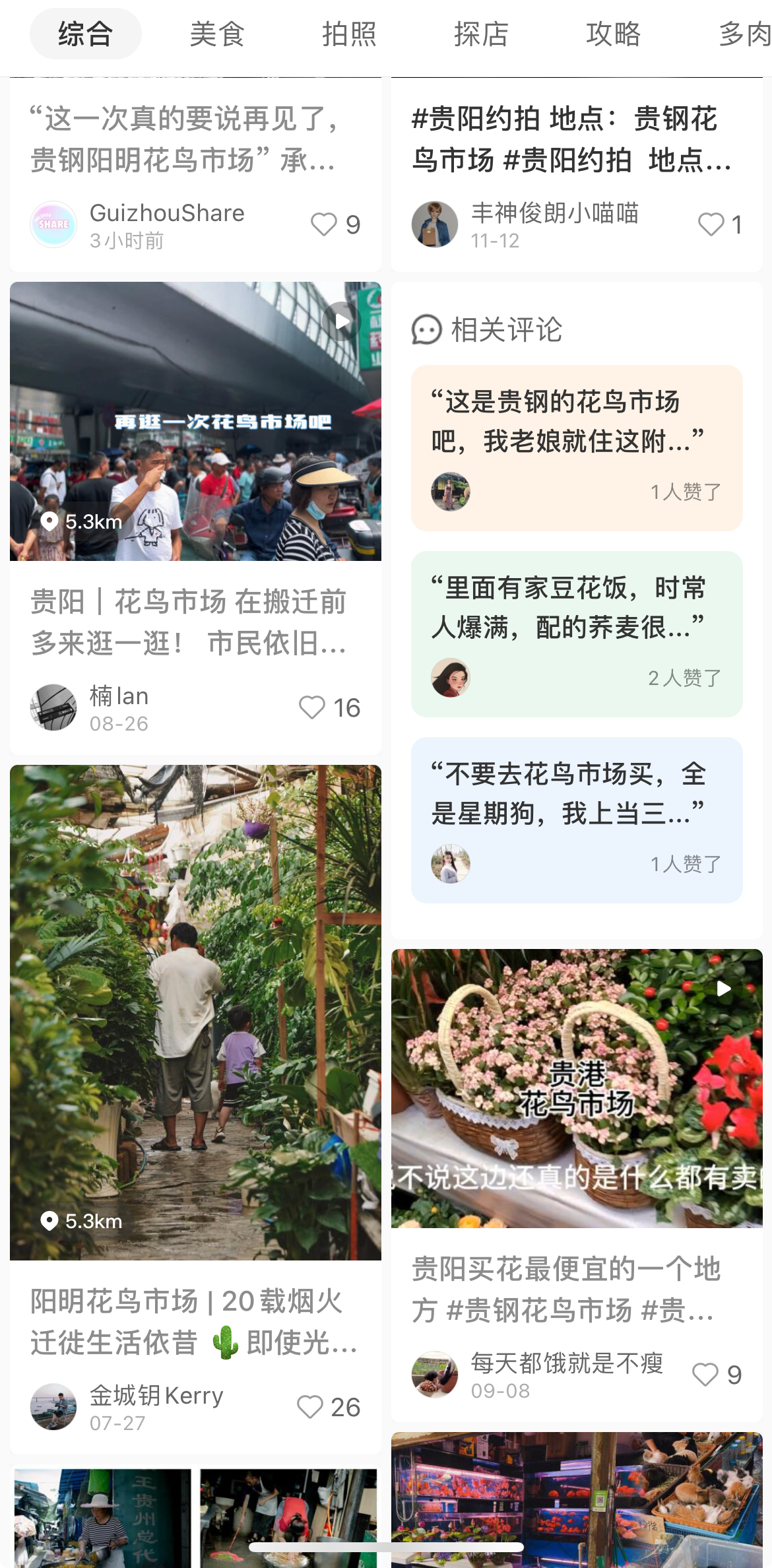Image resolution: width=772 pixels, height=1568 pixels.
Task: Open the 攻略 tab
Action: pos(613,34)
